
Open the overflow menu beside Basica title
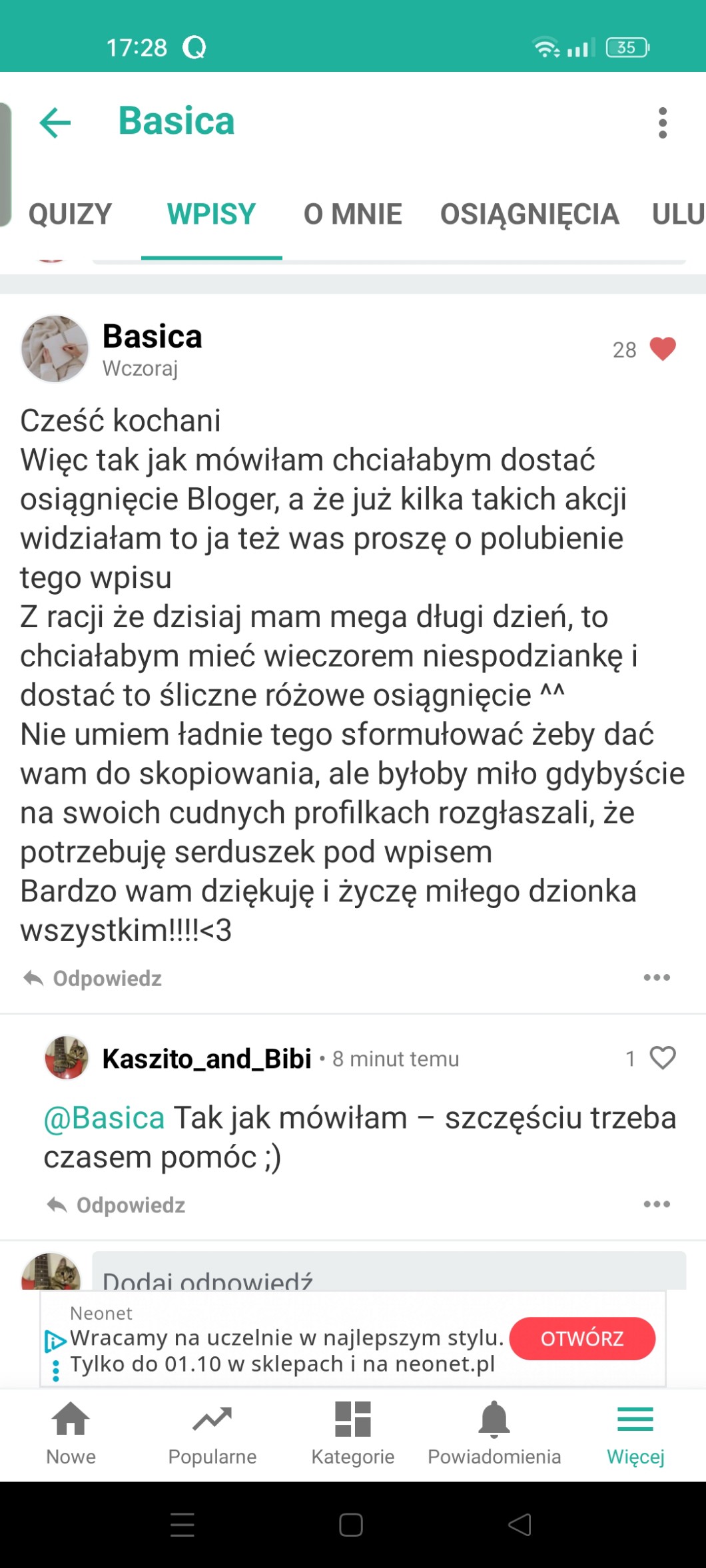(x=662, y=123)
